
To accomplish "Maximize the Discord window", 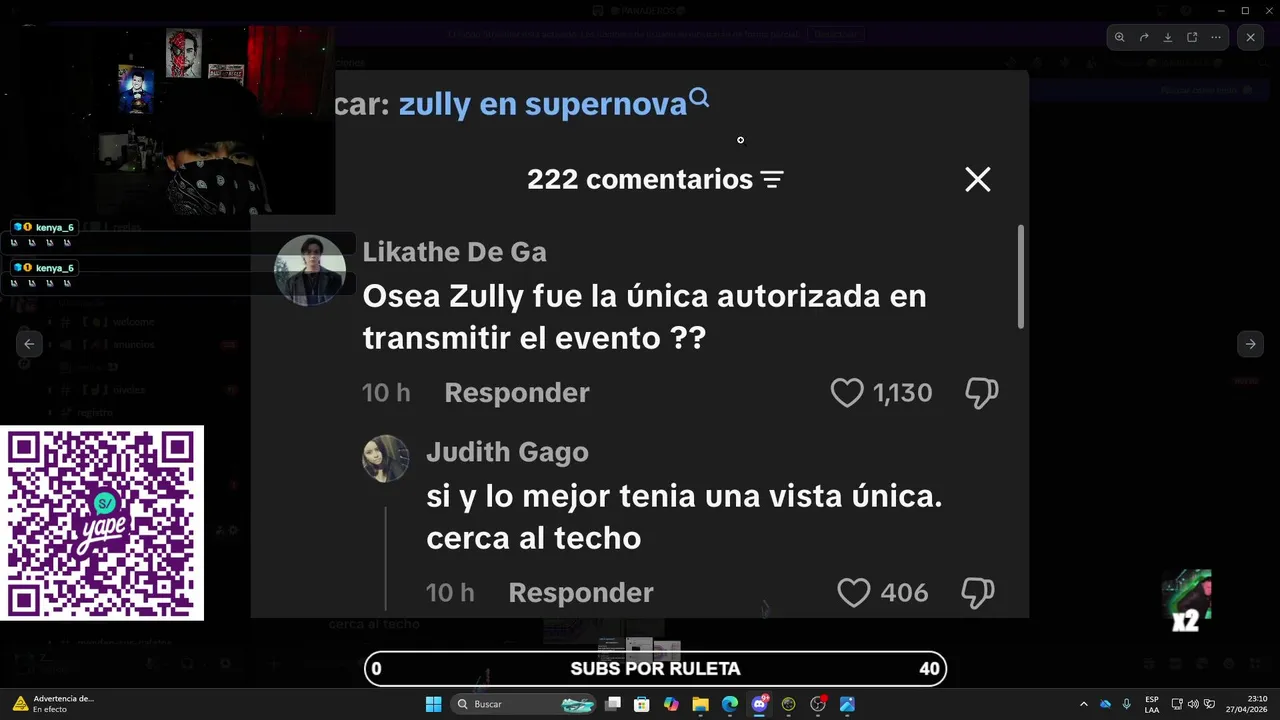I will tap(1245, 10).
